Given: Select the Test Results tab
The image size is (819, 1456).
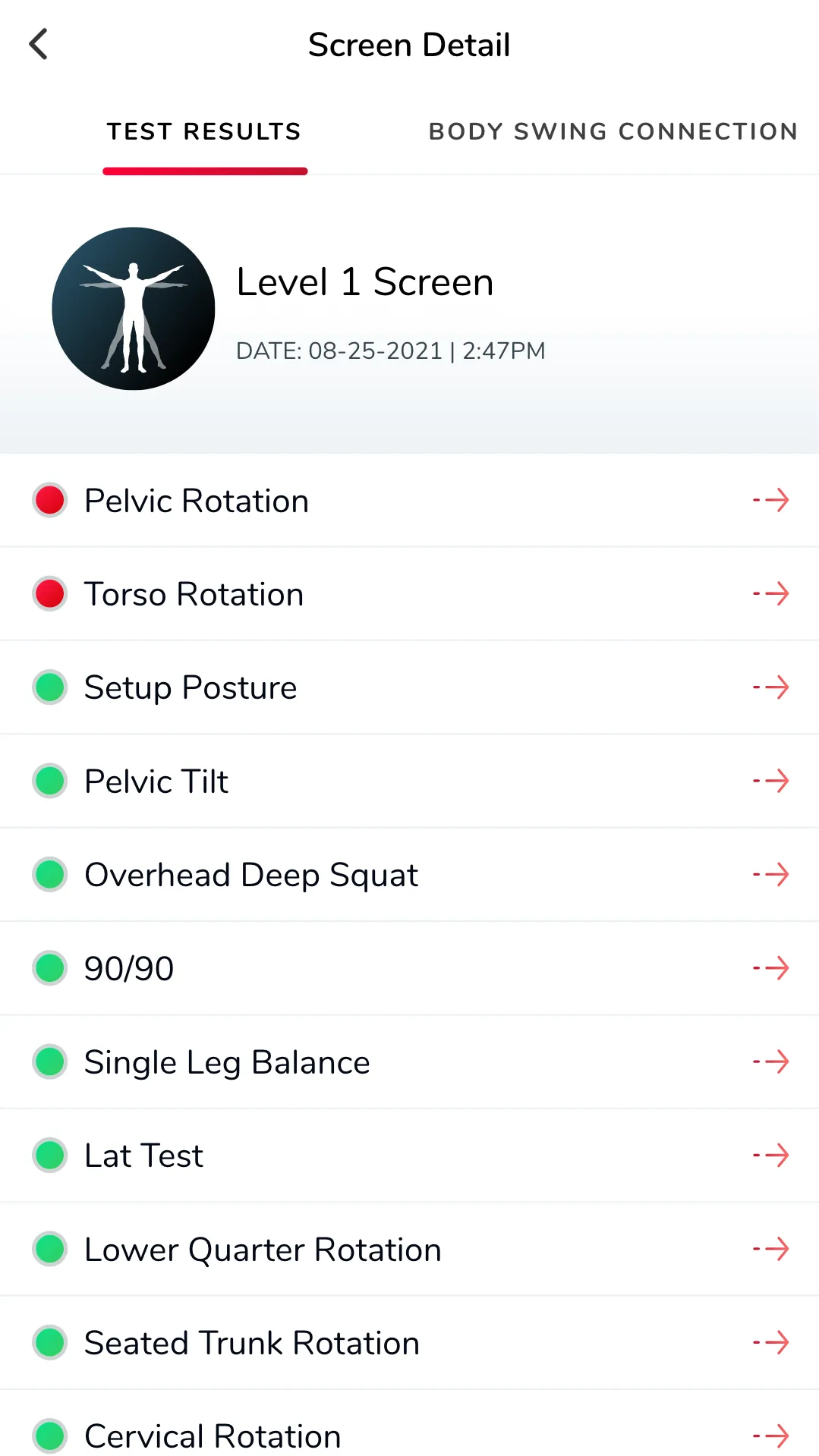Looking at the screenshot, I should click(203, 131).
